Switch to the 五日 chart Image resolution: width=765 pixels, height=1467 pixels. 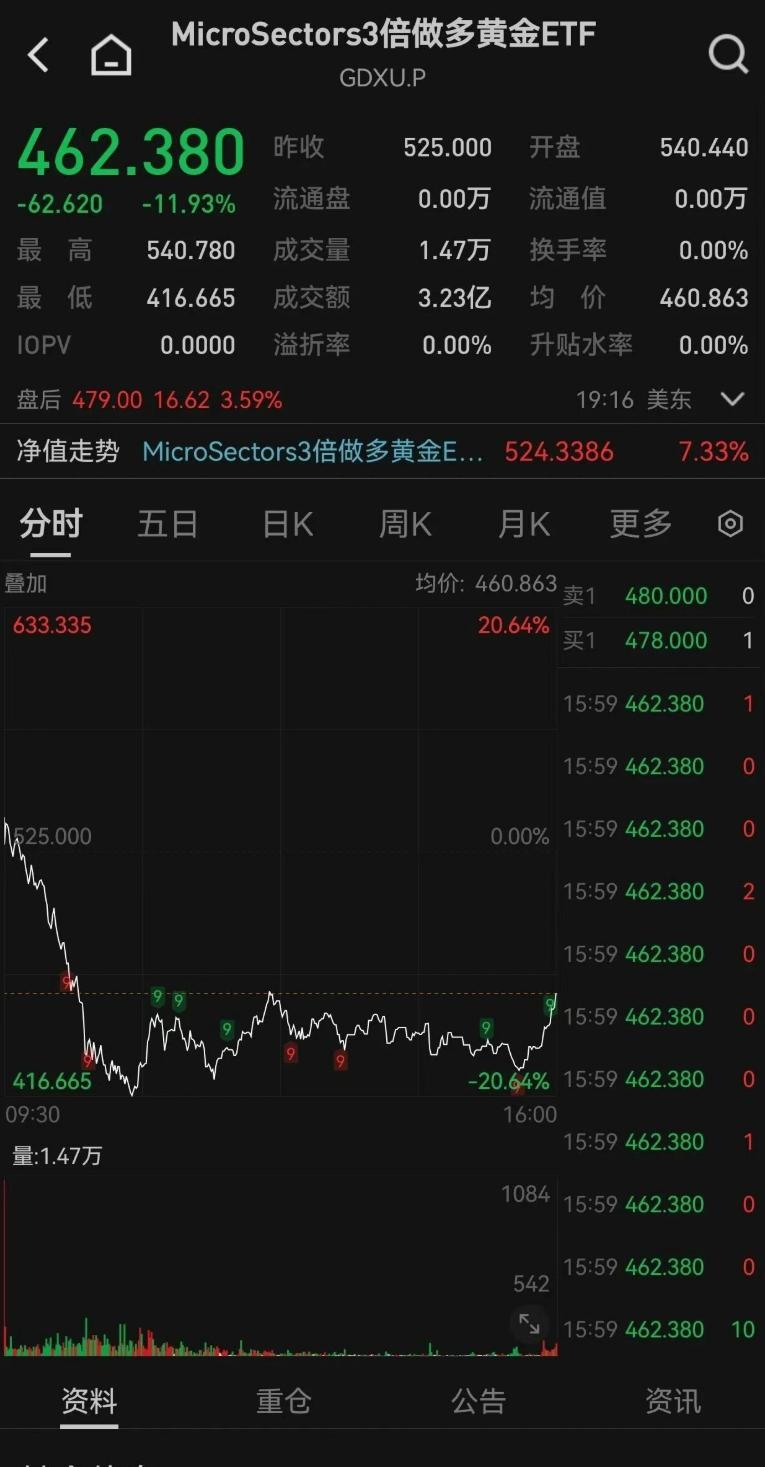click(168, 524)
